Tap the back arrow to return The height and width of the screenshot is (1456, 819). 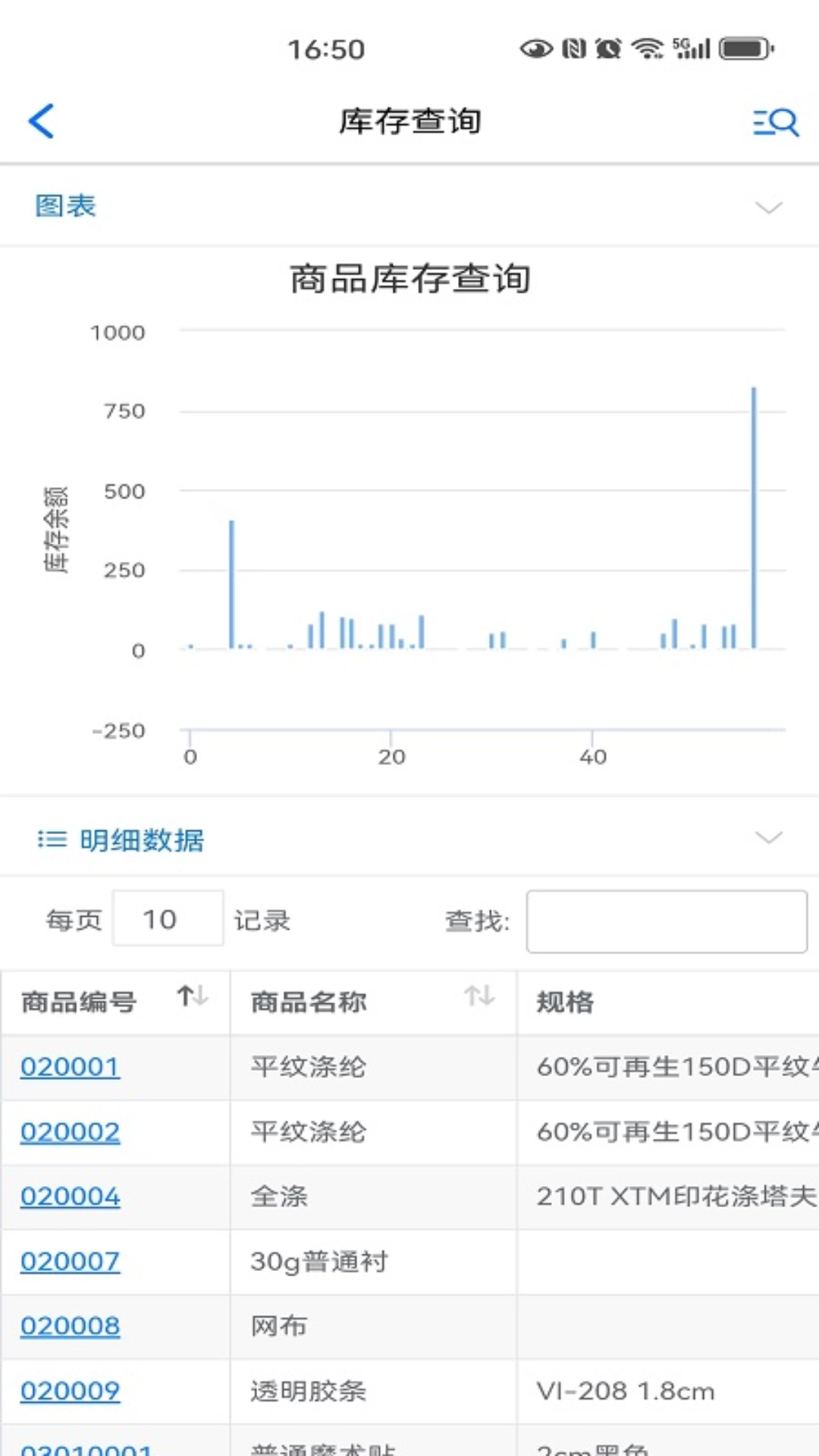[42, 121]
